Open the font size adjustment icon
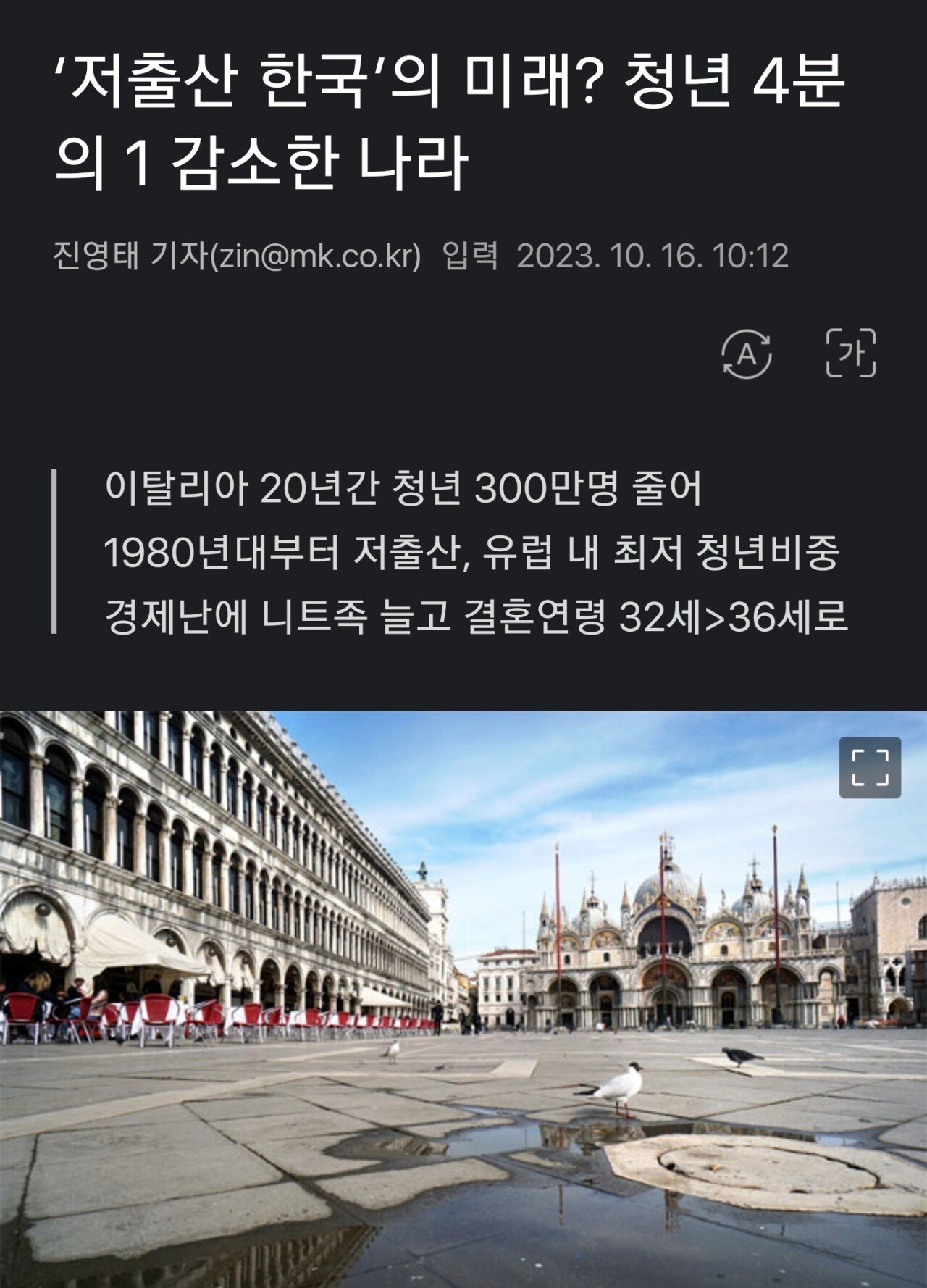This screenshot has width=927, height=1288. pyautogui.click(x=850, y=354)
